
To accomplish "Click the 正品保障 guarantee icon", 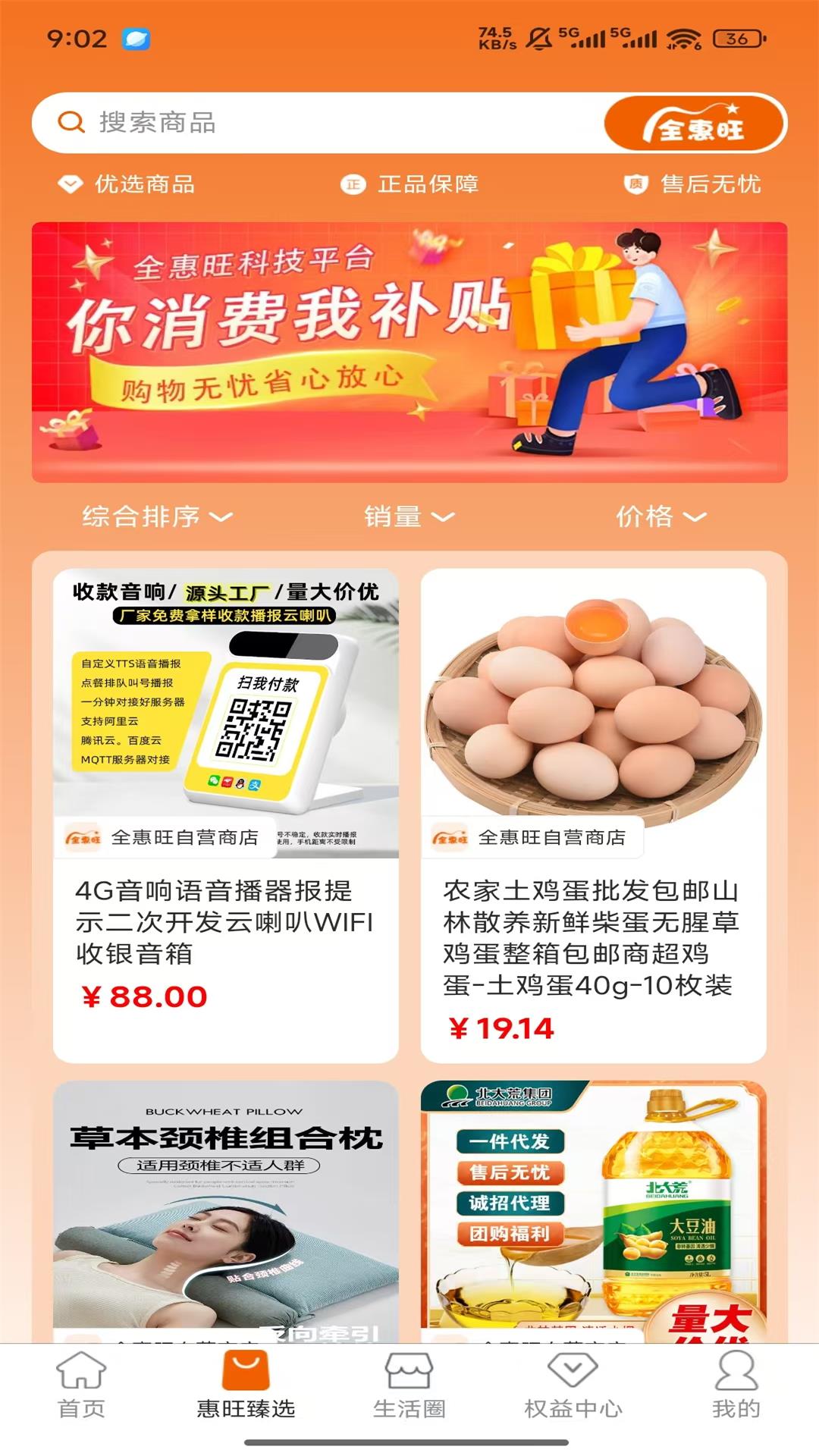I will 356,183.
